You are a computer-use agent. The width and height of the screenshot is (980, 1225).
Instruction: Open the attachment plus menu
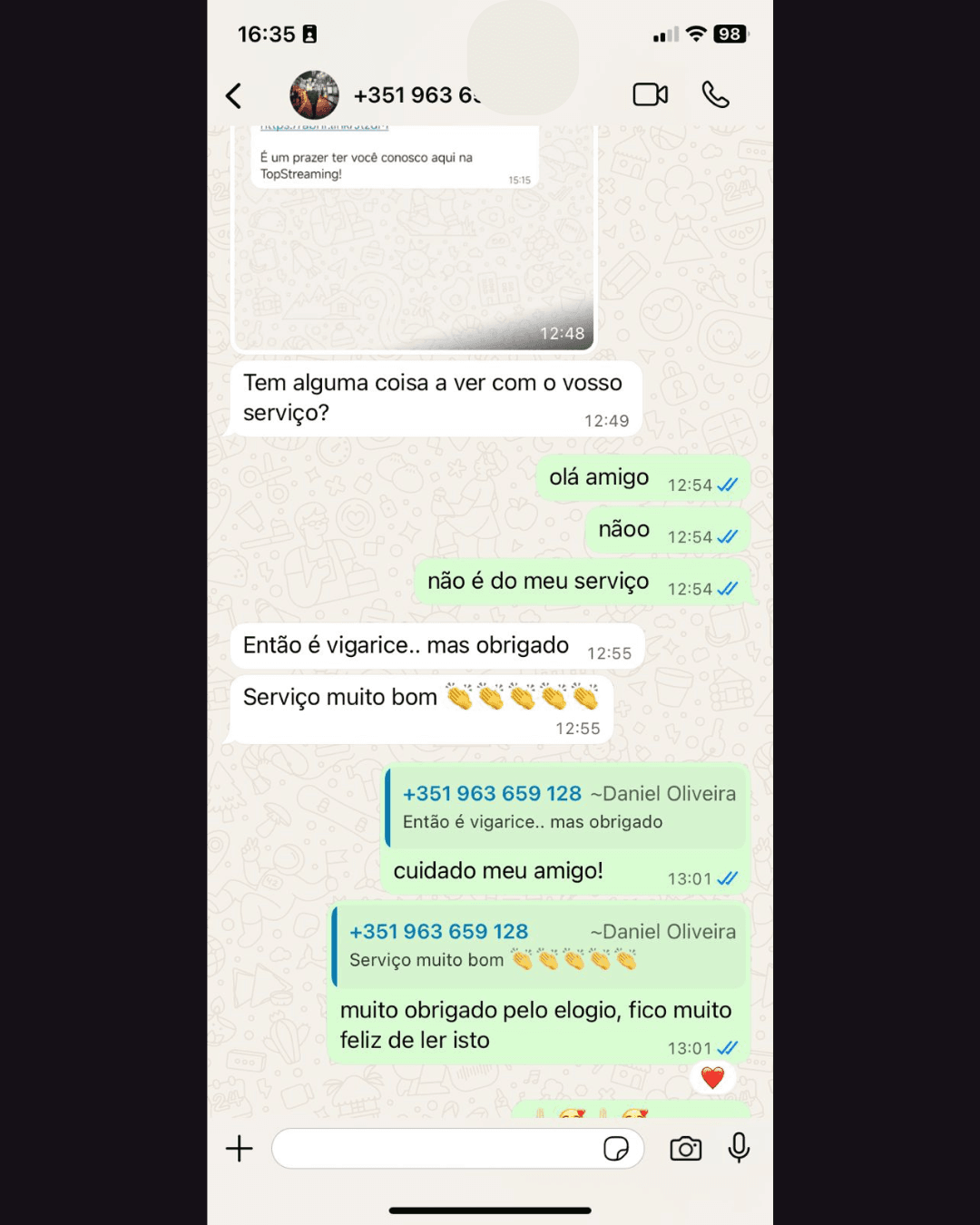point(240,1149)
